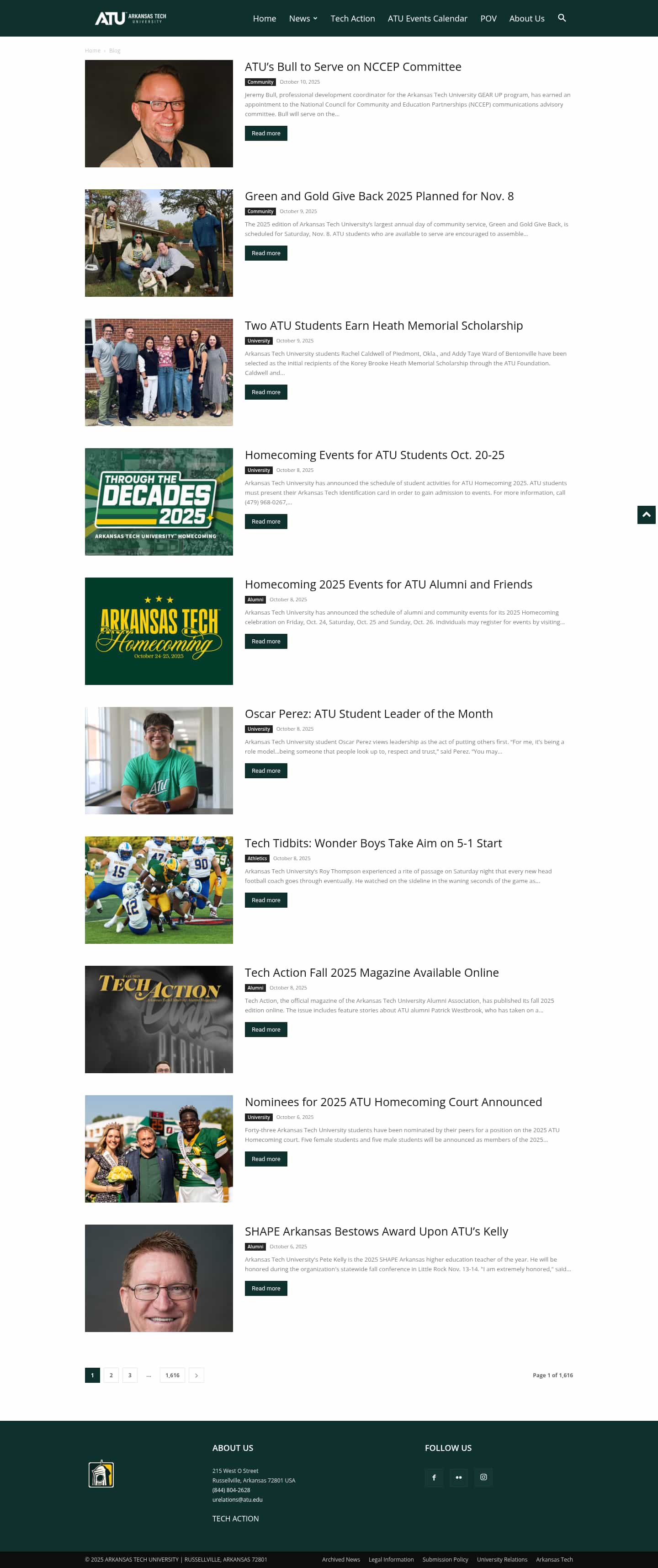Read more on Homecoming Court nominees
This screenshot has width=658, height=1568.
click(266, 1159)
